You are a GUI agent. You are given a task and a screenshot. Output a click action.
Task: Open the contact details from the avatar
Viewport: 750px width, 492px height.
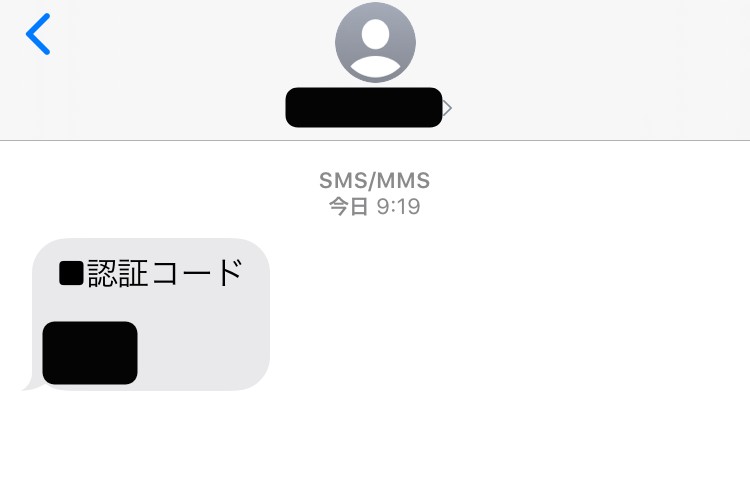pos(375,43)
